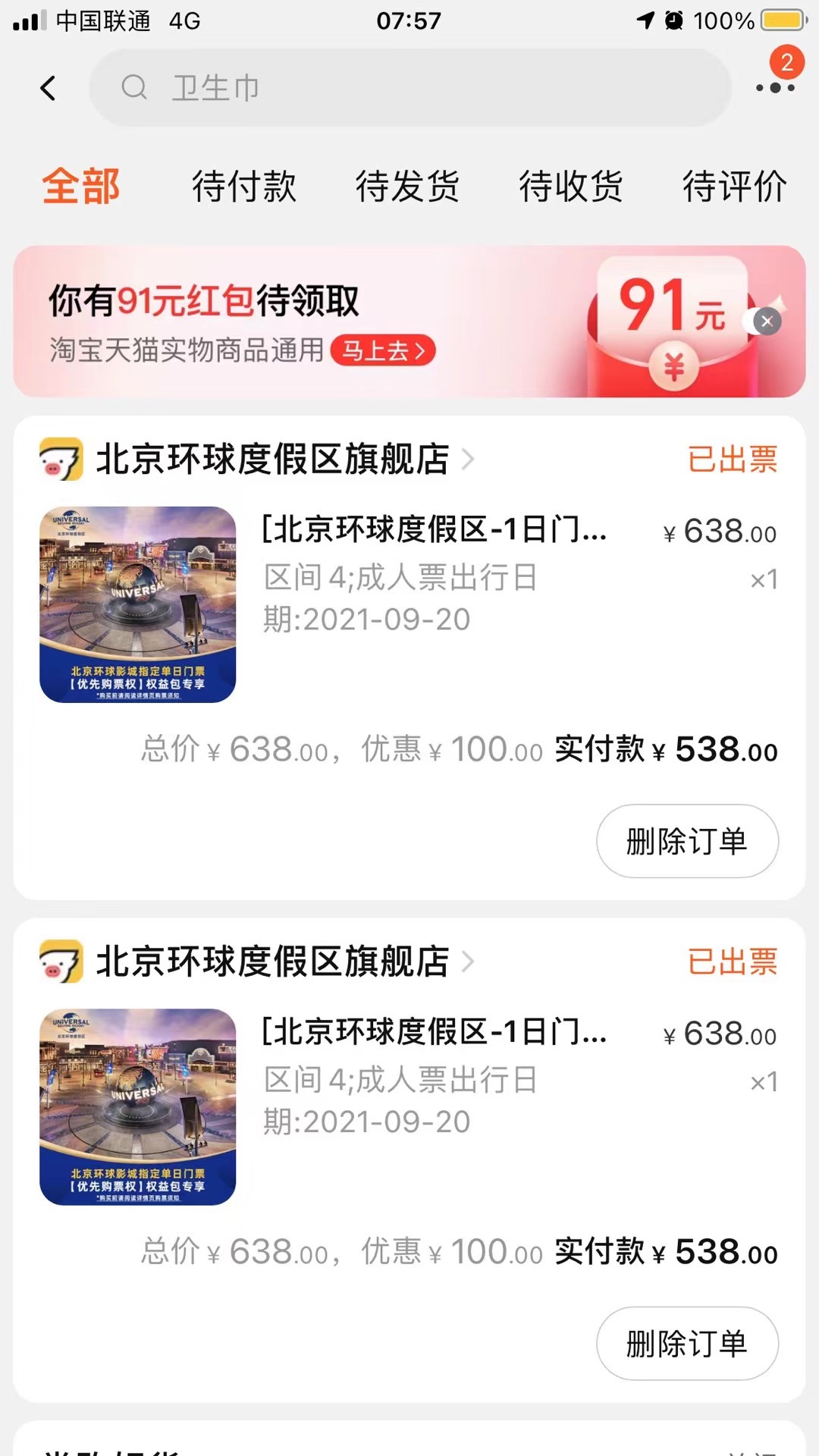This screenshot has height=1456, width=819.
Task: Switch to the 待付款 tab
Action: point(243,187)
